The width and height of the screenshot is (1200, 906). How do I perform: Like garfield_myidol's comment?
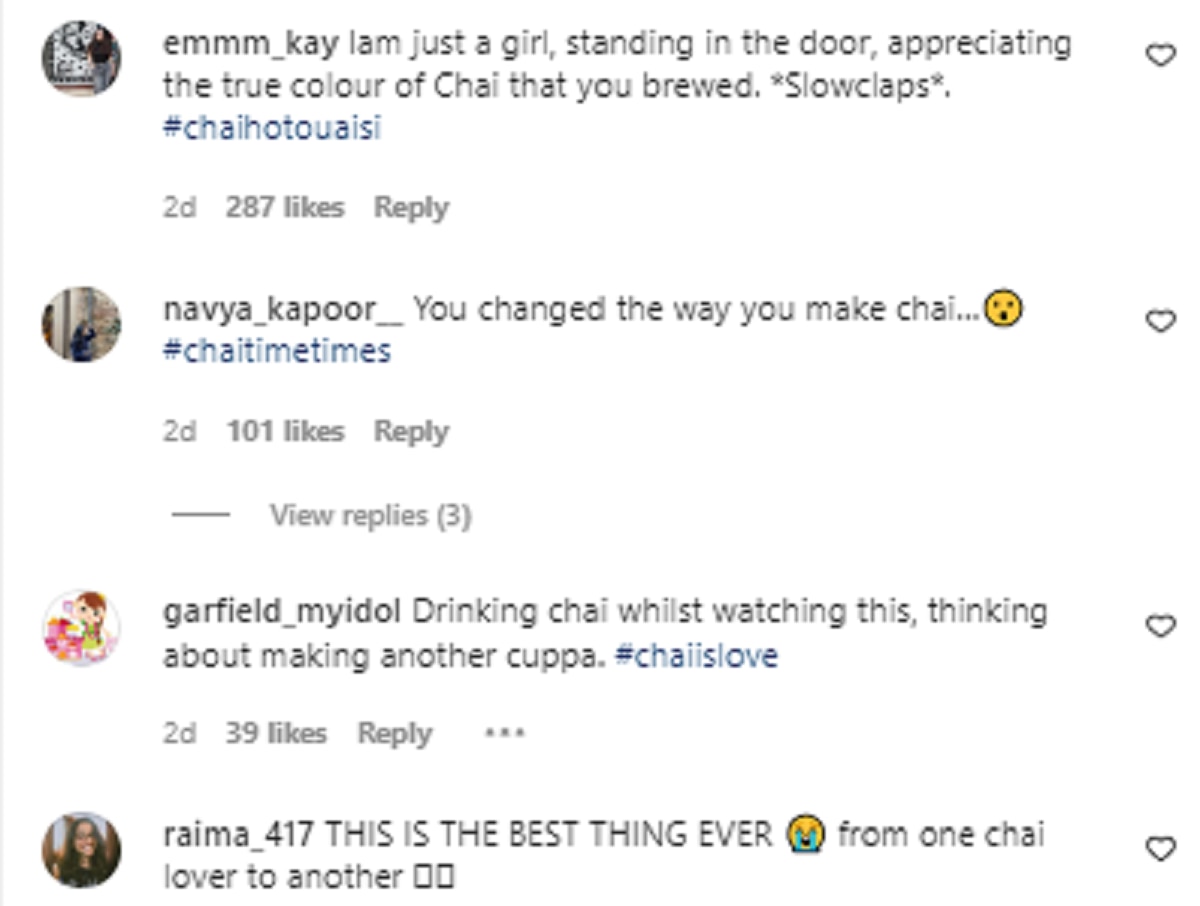tap(1160, 627)
